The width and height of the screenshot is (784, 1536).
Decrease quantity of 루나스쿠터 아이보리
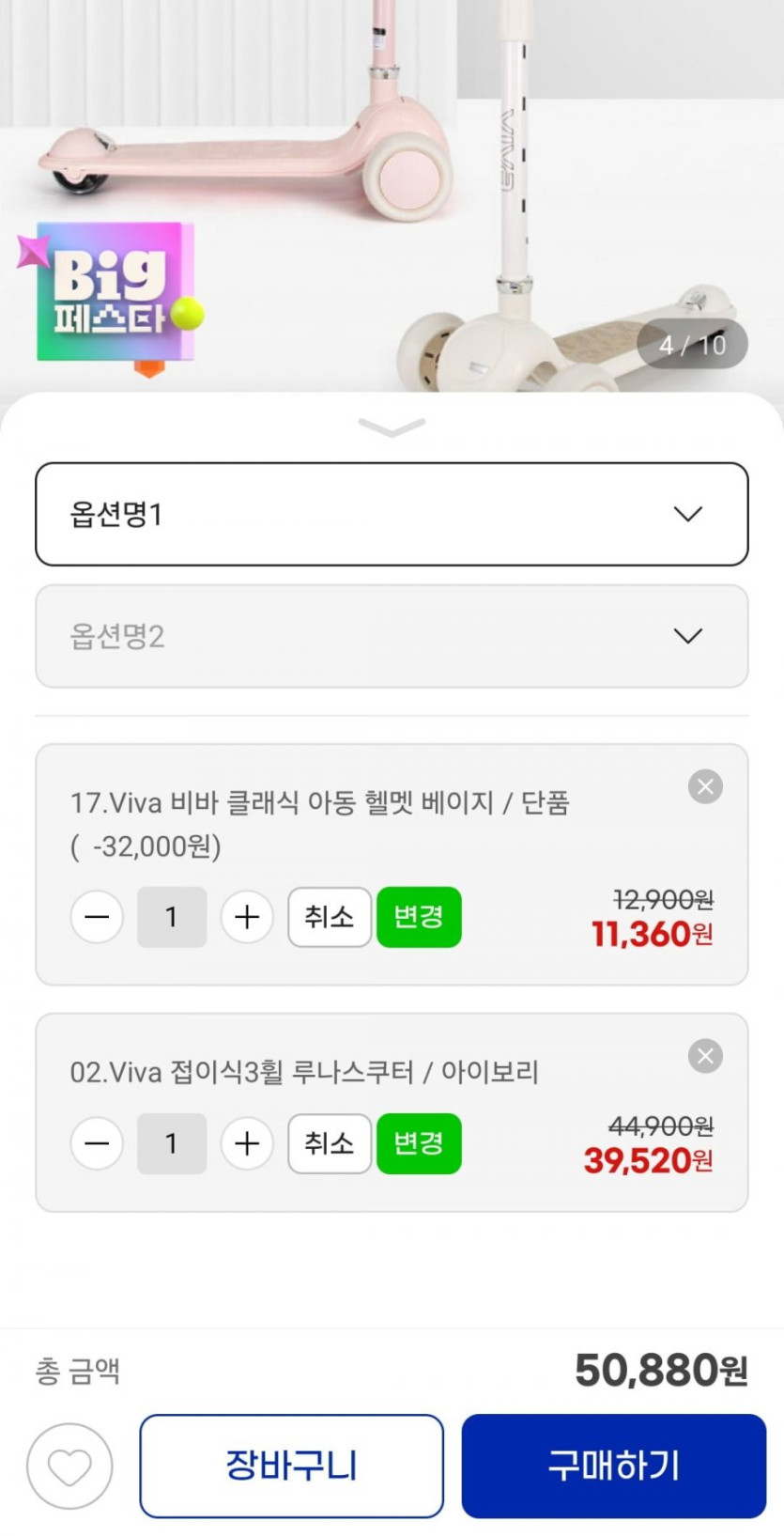point(97,1143)
